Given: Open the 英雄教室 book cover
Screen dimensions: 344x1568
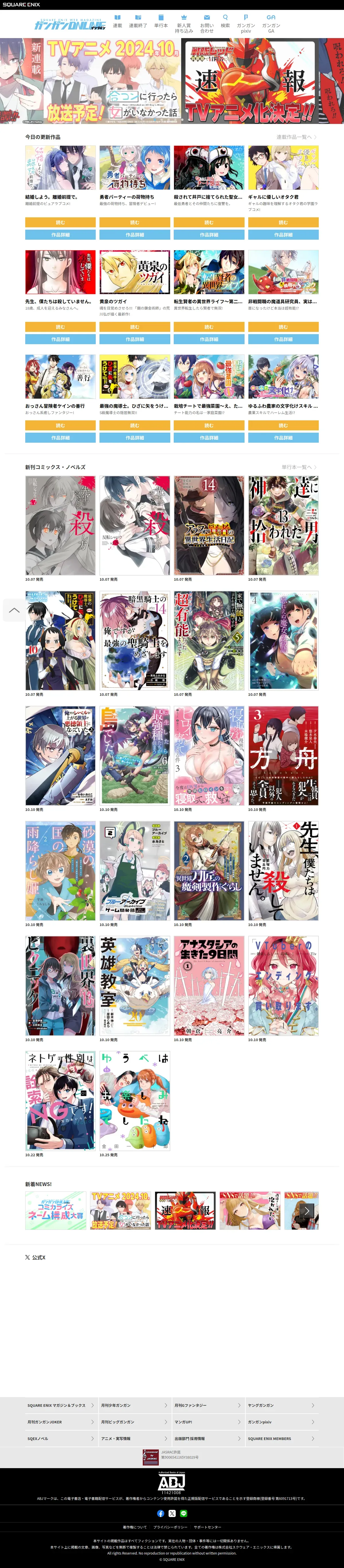Looking at the screenshot, I should tap(135, 986).
